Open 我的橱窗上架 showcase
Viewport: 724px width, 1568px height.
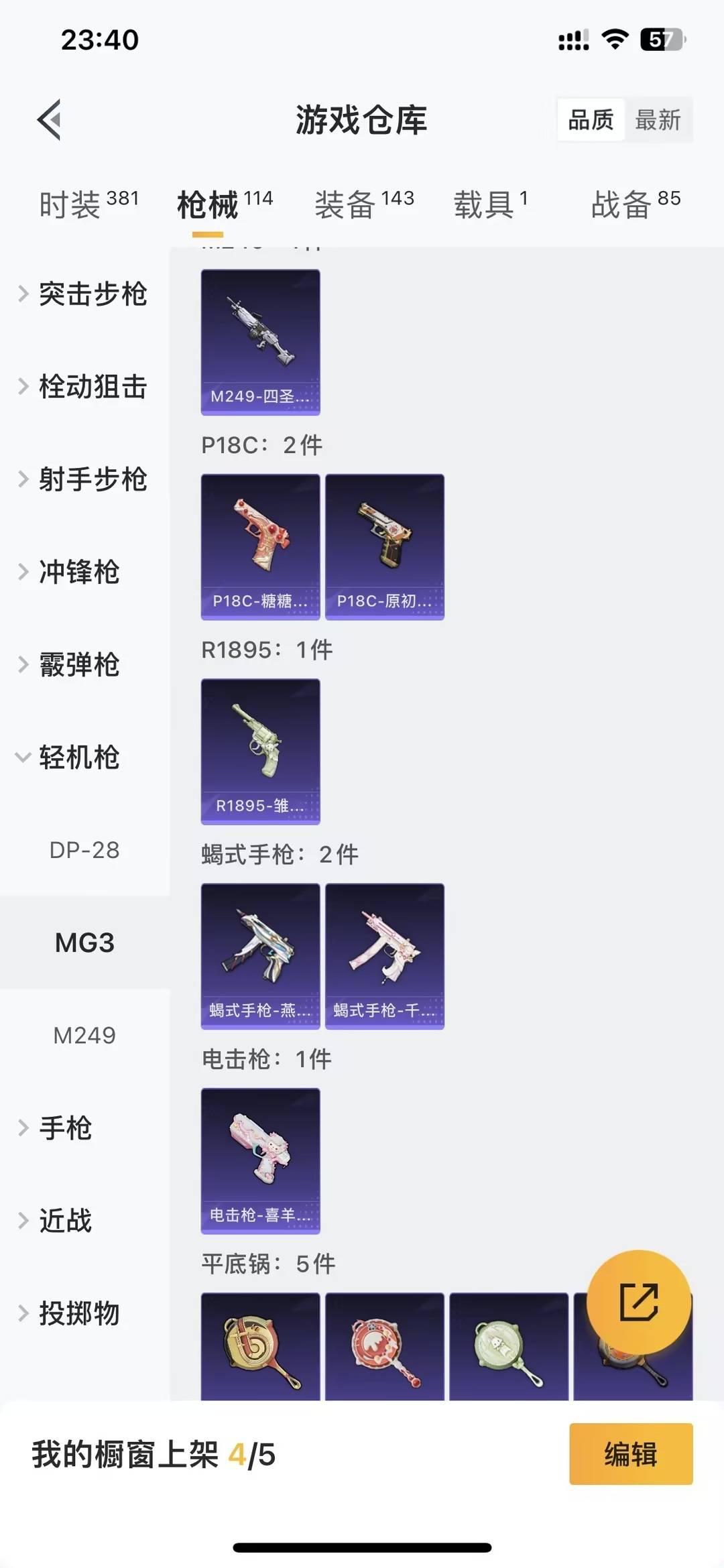coord(154,1456)
